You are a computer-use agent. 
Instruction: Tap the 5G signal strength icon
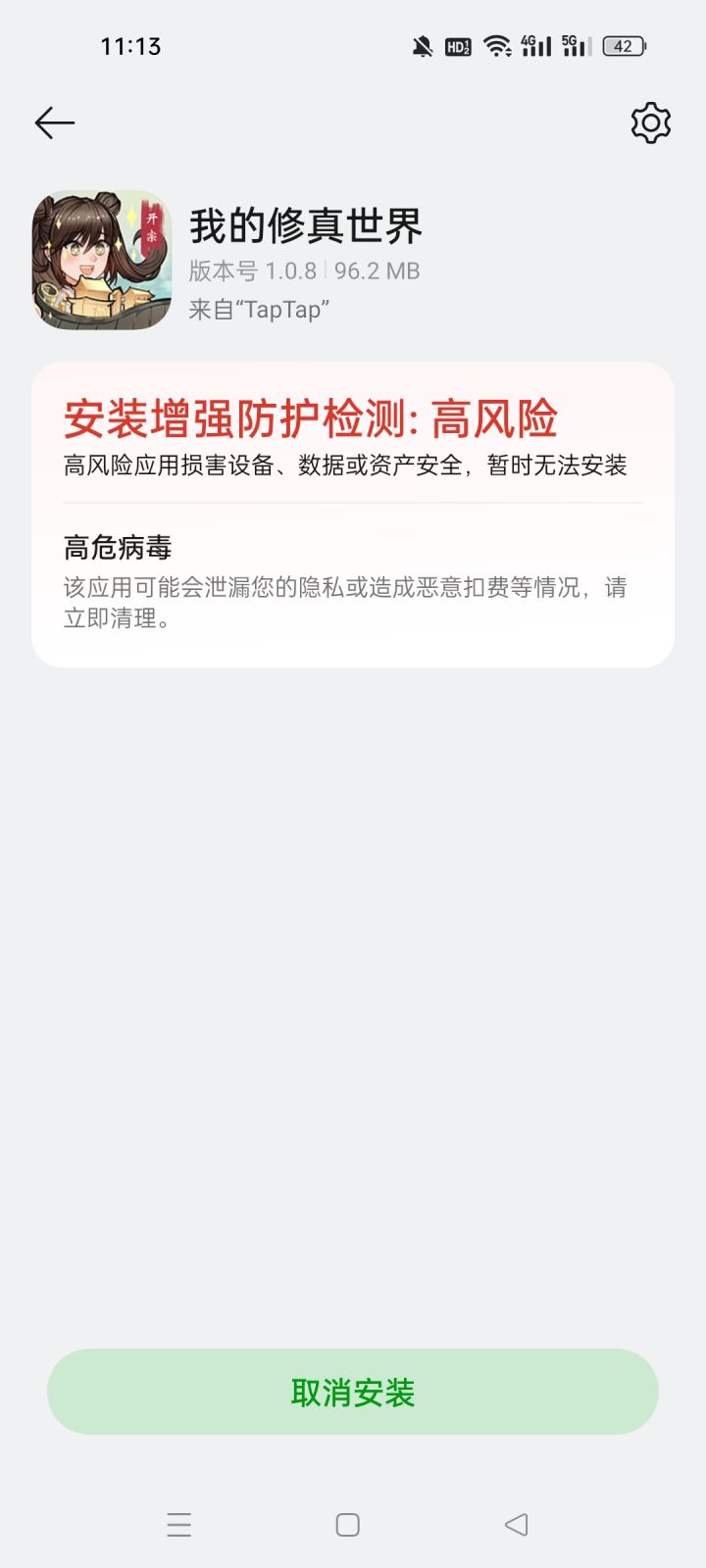(x=578, y=45)
